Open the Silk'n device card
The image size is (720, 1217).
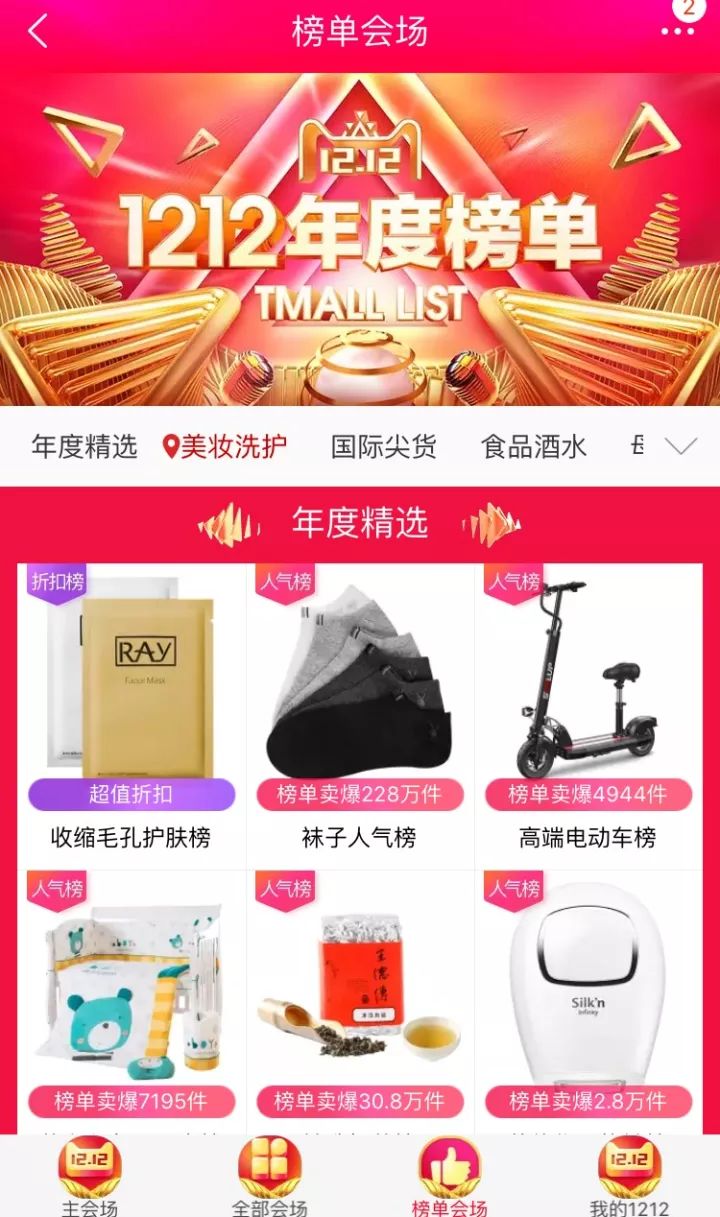pos(589,1002)
